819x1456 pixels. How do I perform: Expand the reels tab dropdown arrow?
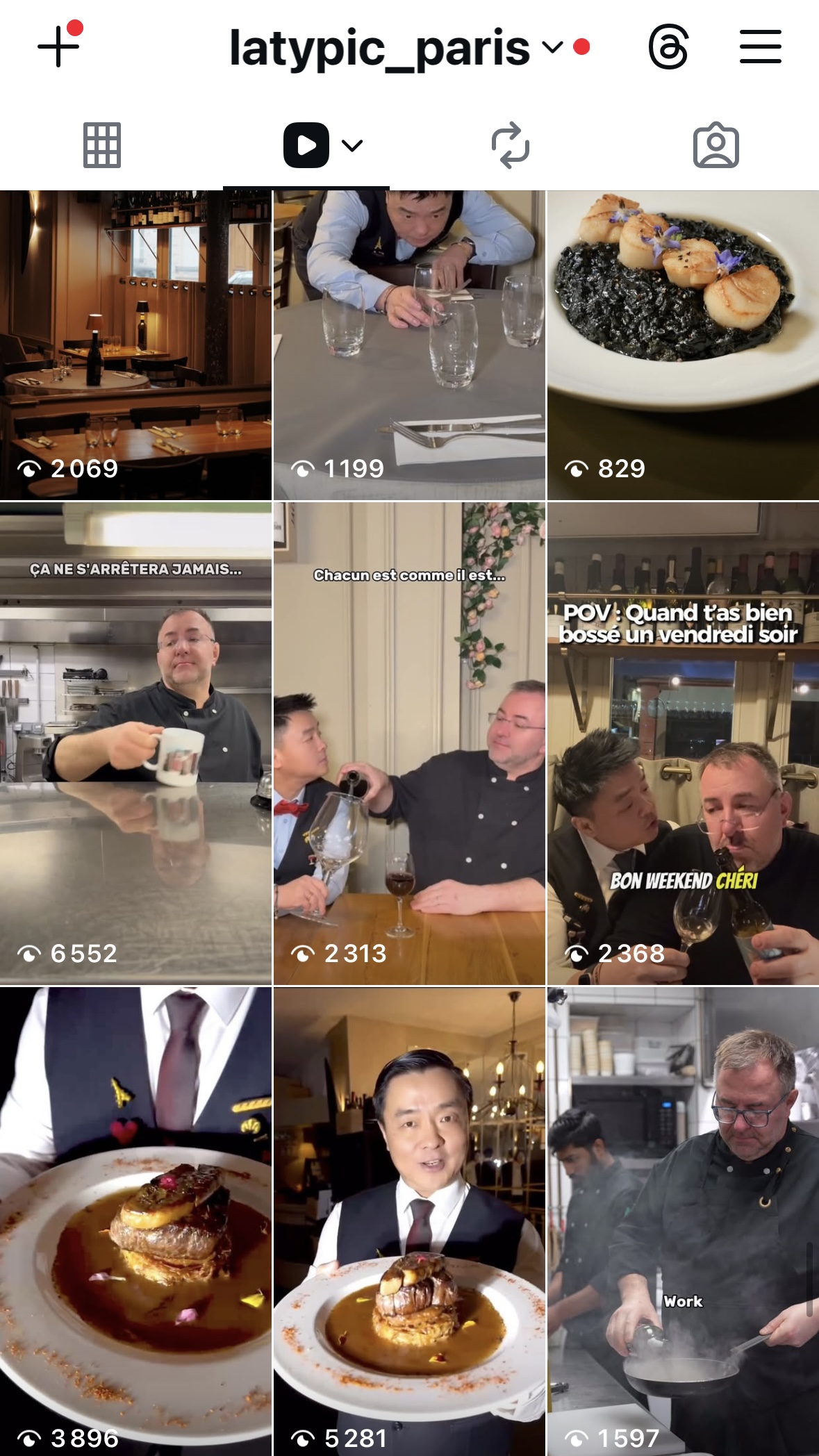[x=353, y=146]
